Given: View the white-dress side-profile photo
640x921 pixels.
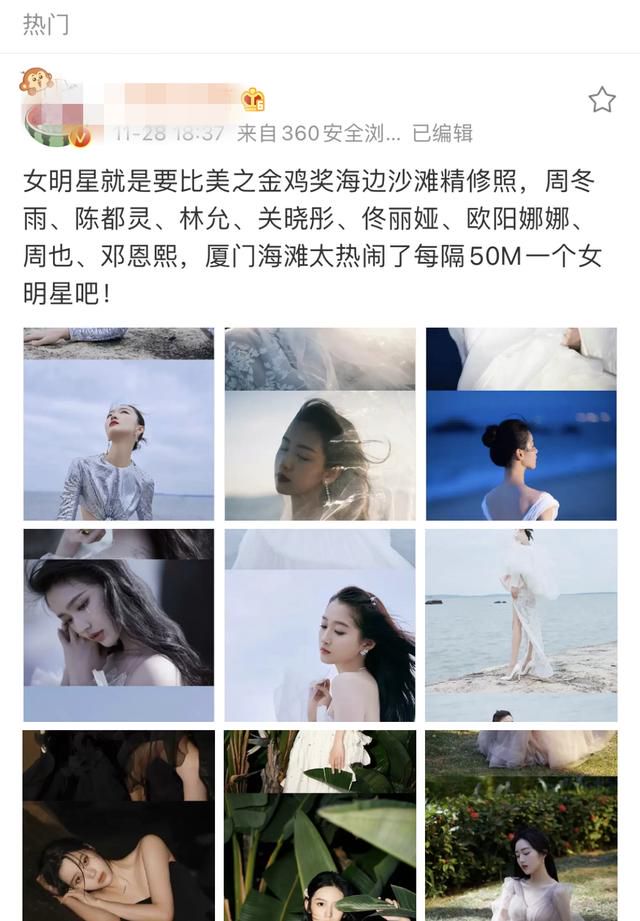Looking at the screenshot, I should tap(319, 625).
